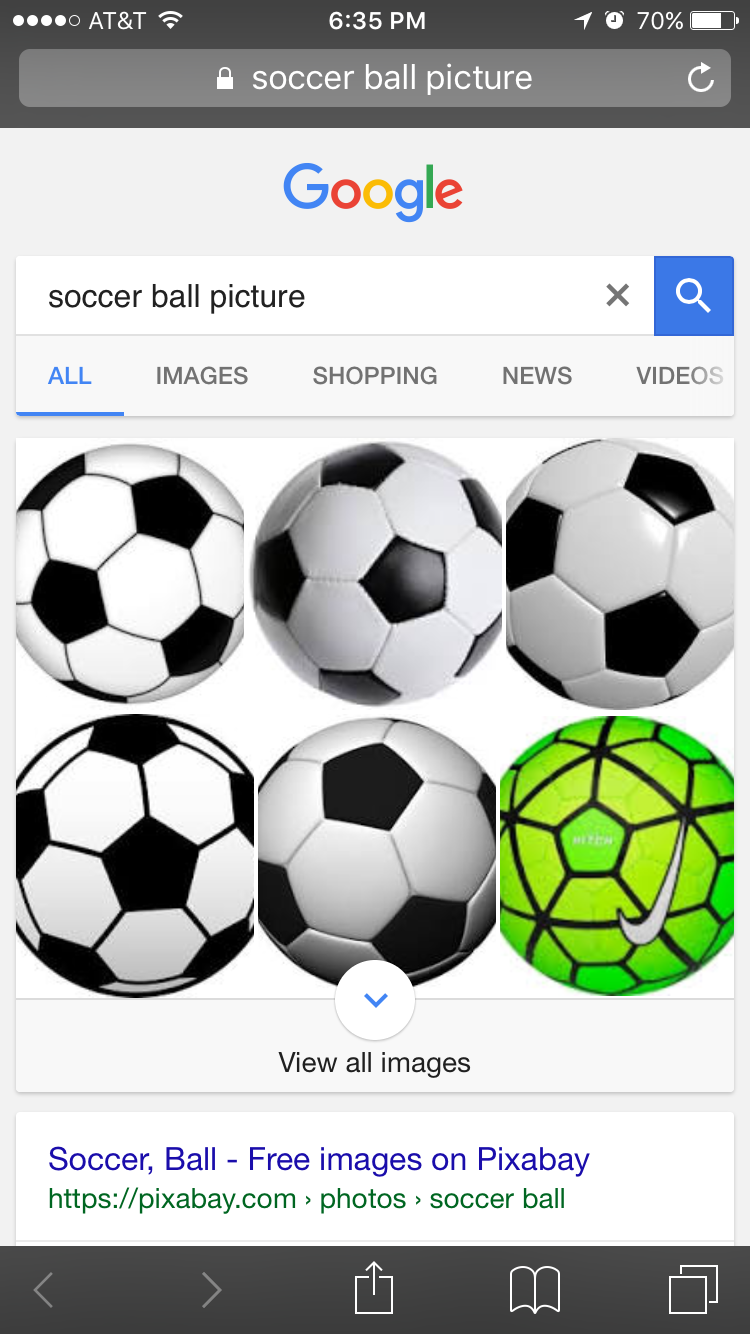Tap the blue search button

pyautogui.click(x=693, y=295)
